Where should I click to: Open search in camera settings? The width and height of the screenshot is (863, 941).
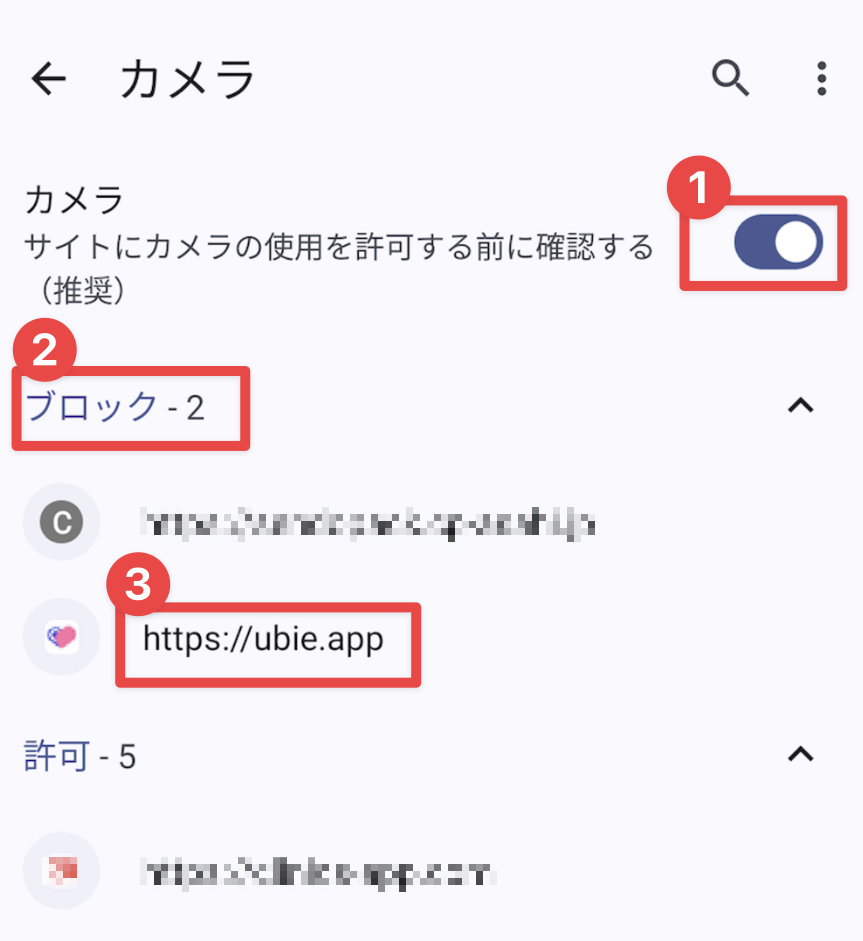730,78
